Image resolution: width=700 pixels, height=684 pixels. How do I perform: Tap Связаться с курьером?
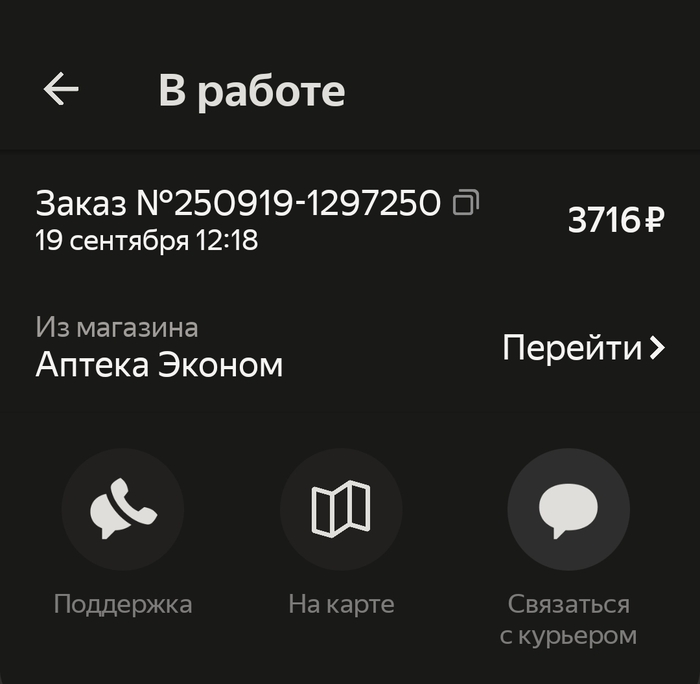pyautogui.click(x=568, y=509)
